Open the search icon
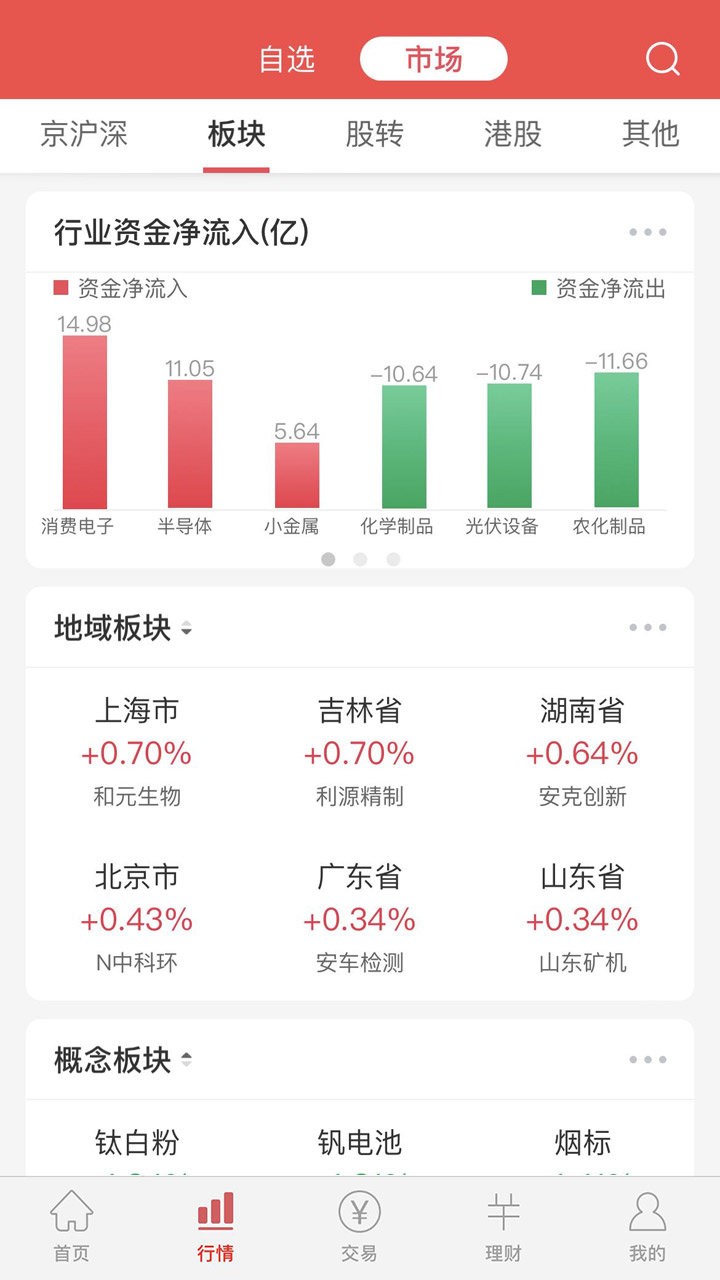The width and height of the screenshot is (720, 1280). pyautogui.click(x=660, y=59)
